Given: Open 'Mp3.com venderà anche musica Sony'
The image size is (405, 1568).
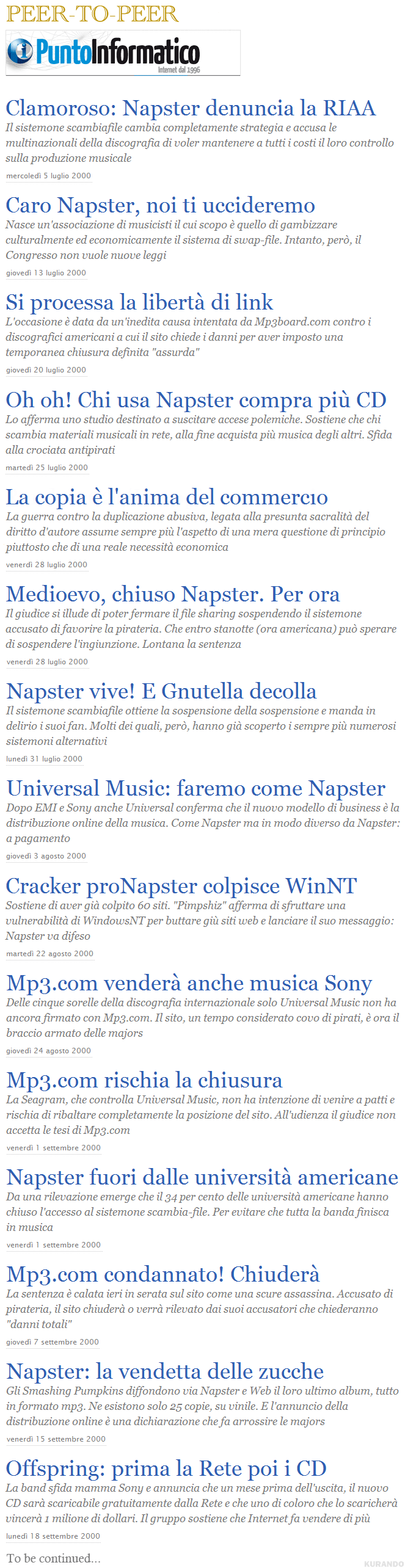Looking at the screenshot, I should pos(189,983).
